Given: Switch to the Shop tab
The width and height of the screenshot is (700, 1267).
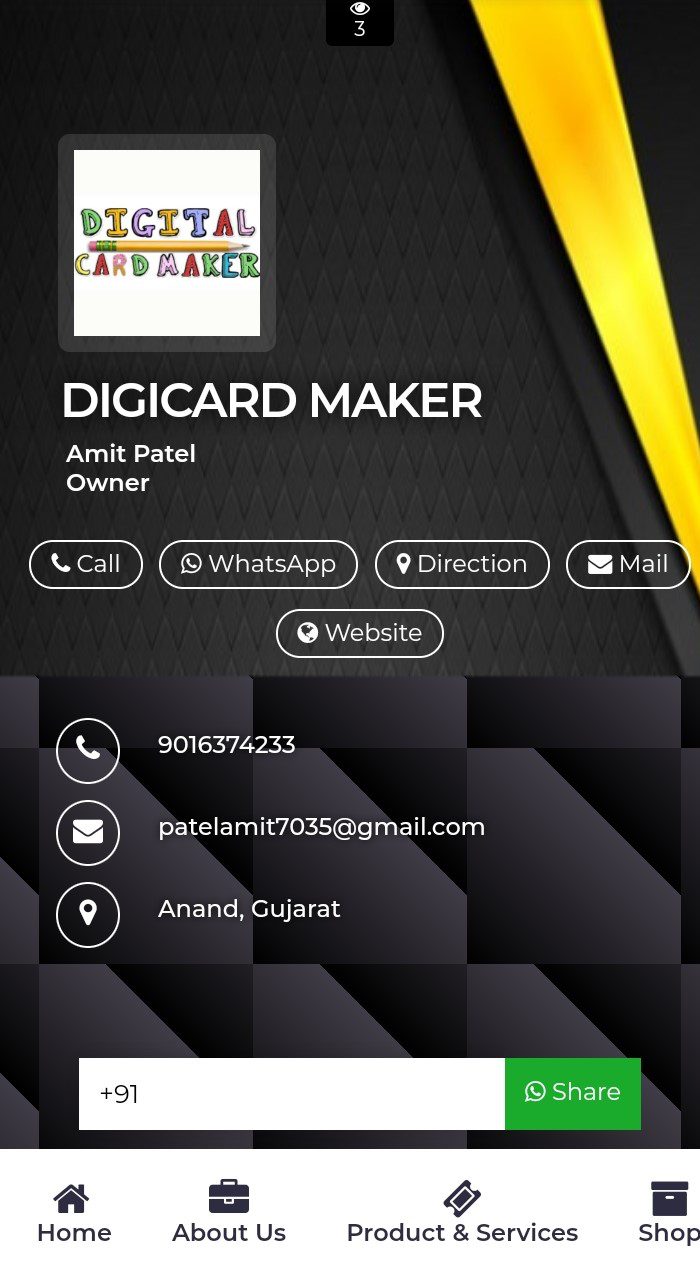Looking at the screenshot, I should click(x=668, y=1213).
